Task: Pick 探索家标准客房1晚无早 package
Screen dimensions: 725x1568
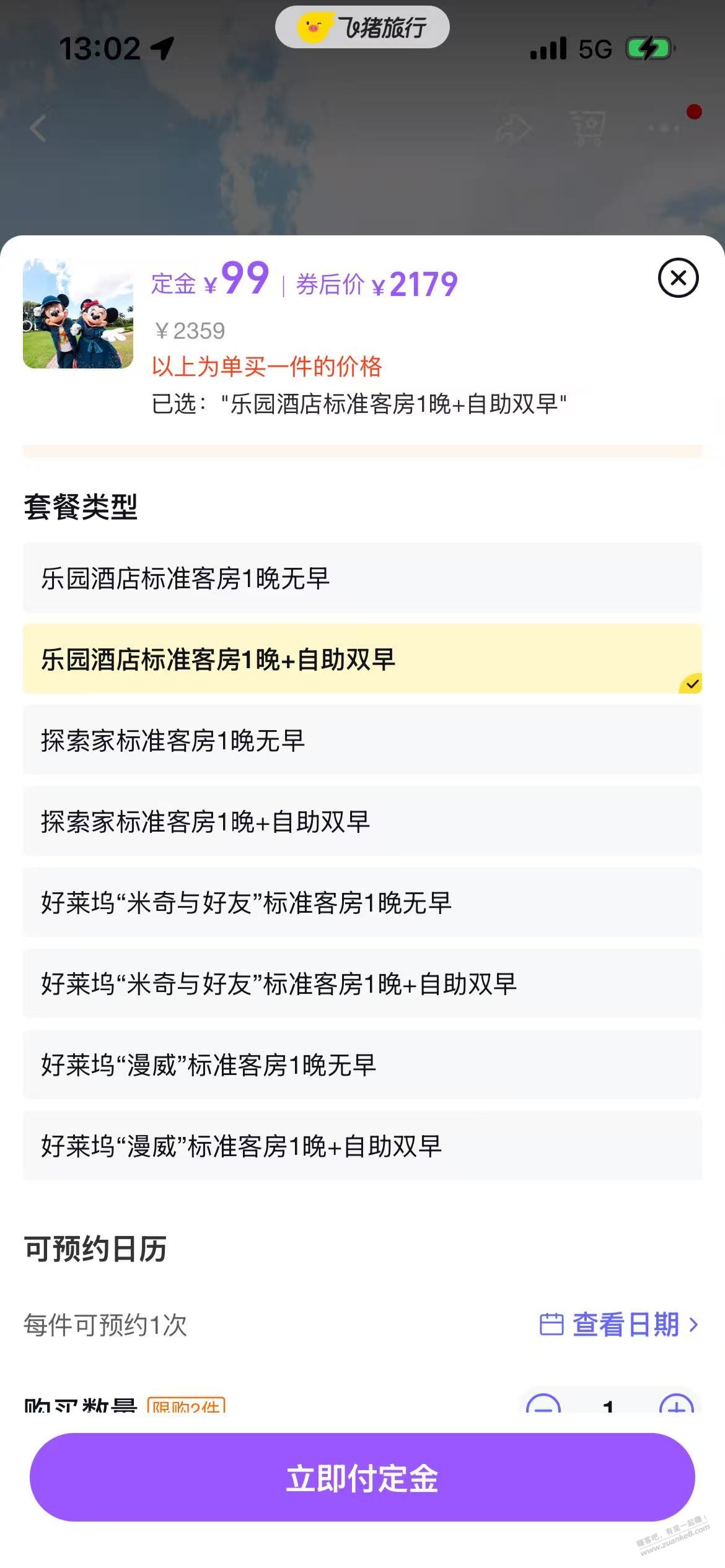Action: pyautogui.click(x=362, y=741)
